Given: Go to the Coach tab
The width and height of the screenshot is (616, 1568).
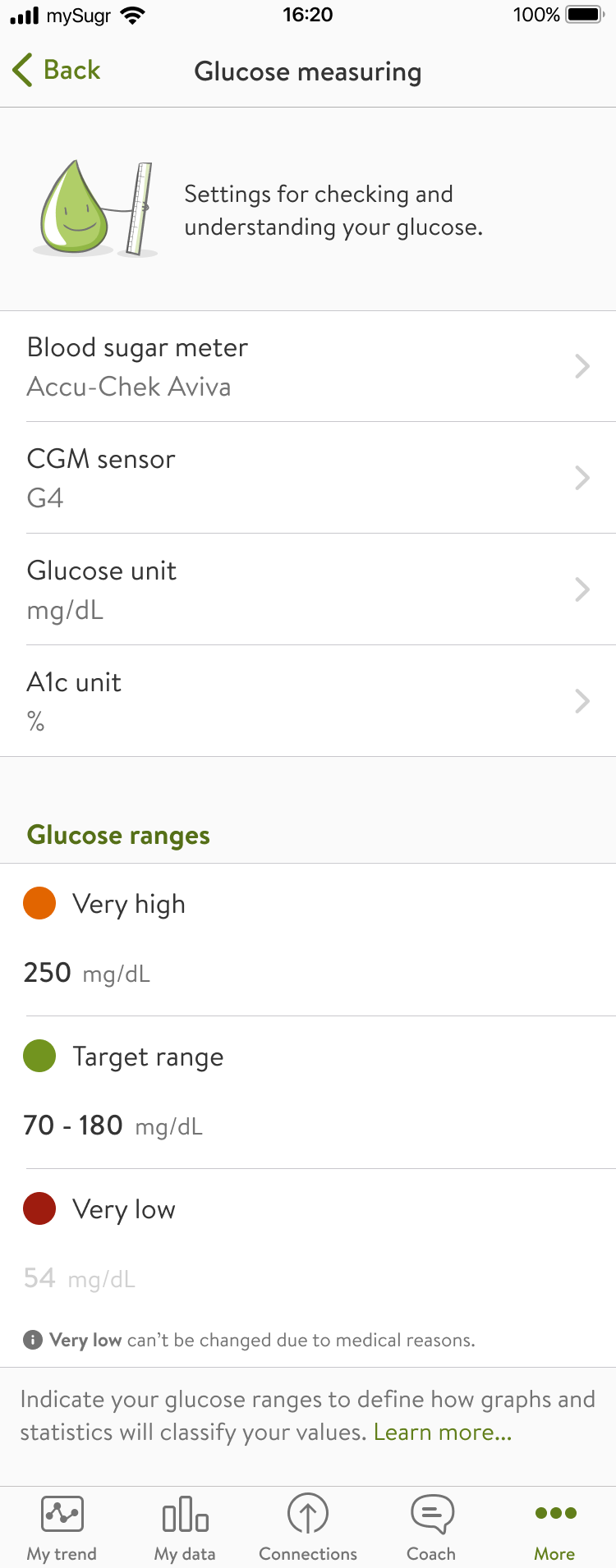Looking at the screenshot, I should click(x=431, y=1528).
